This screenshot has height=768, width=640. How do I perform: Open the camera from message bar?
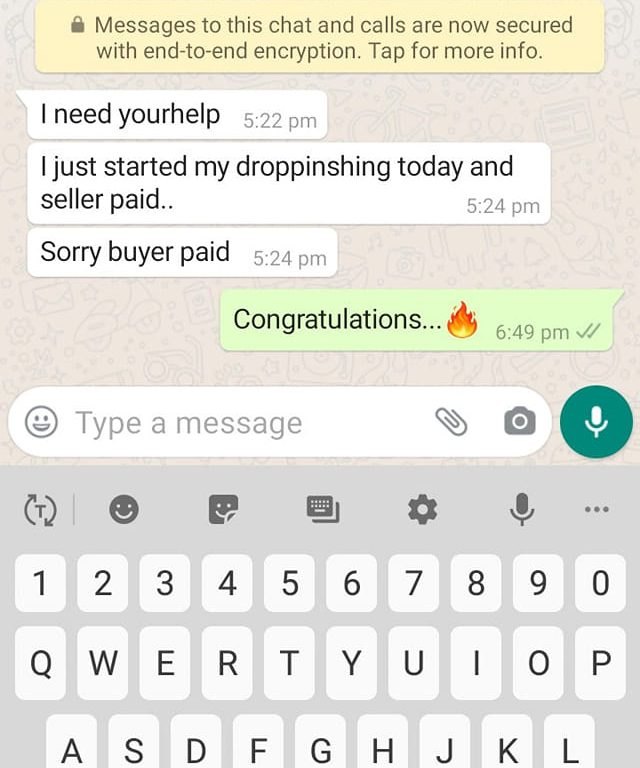(x=519, y=423)
